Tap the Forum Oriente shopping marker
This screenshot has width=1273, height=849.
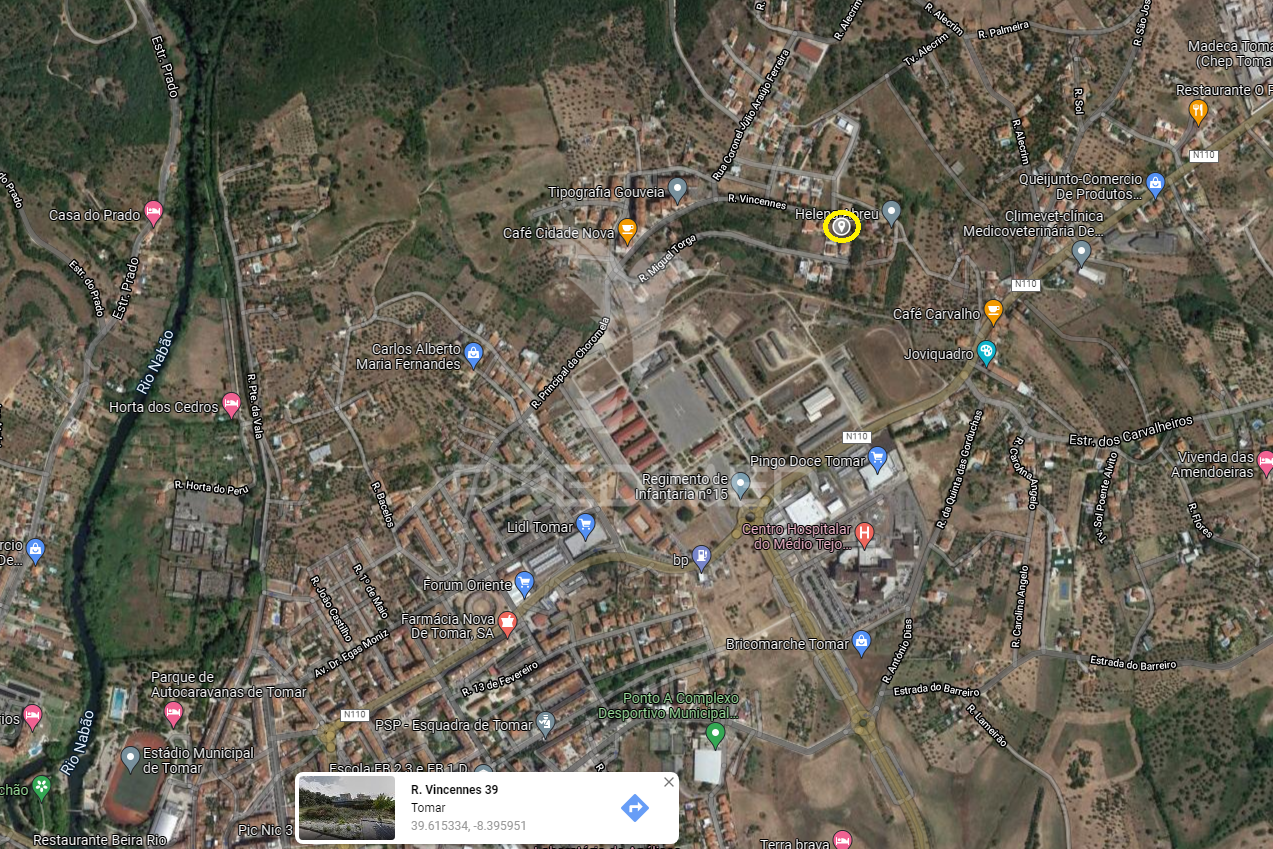click(x=524, y=583)
